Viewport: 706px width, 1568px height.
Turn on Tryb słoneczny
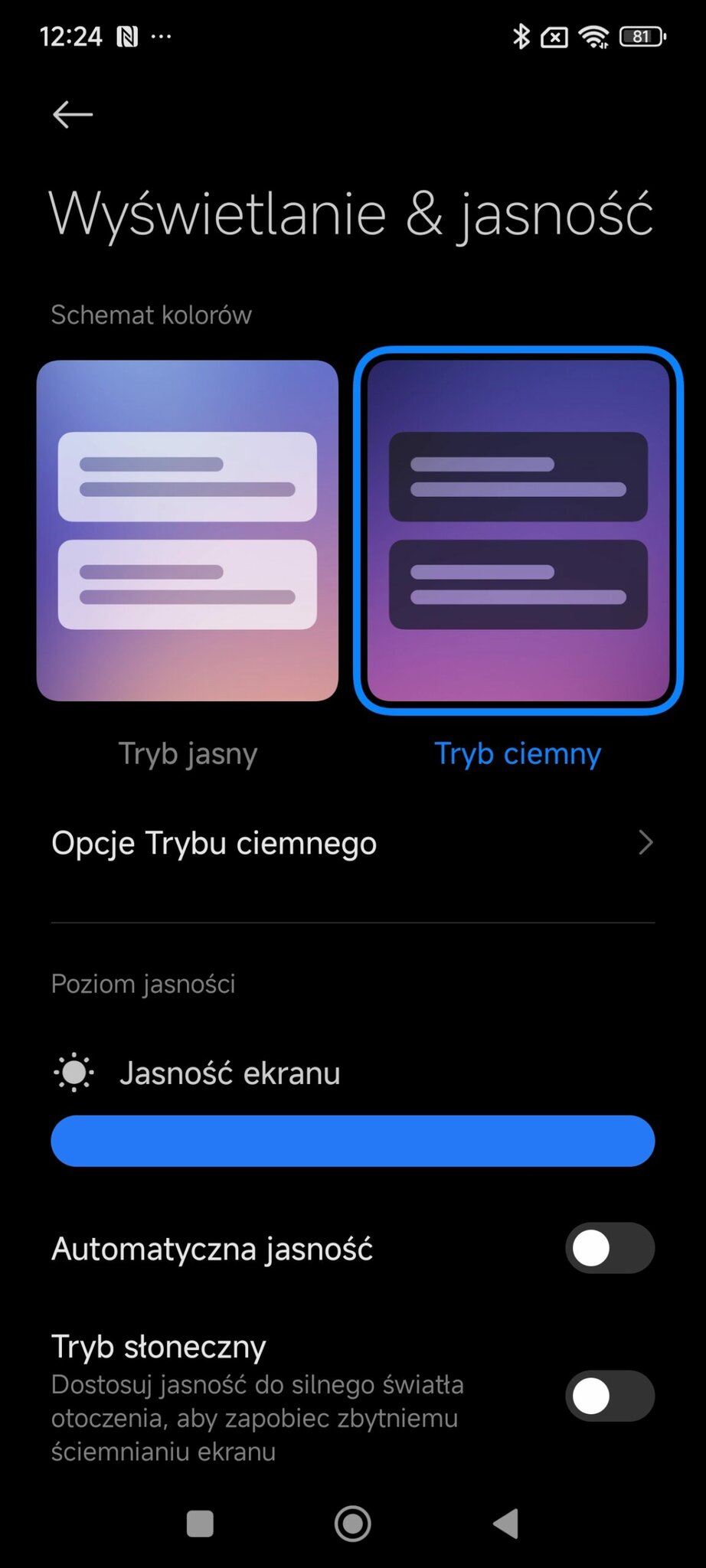(610, 1396)
